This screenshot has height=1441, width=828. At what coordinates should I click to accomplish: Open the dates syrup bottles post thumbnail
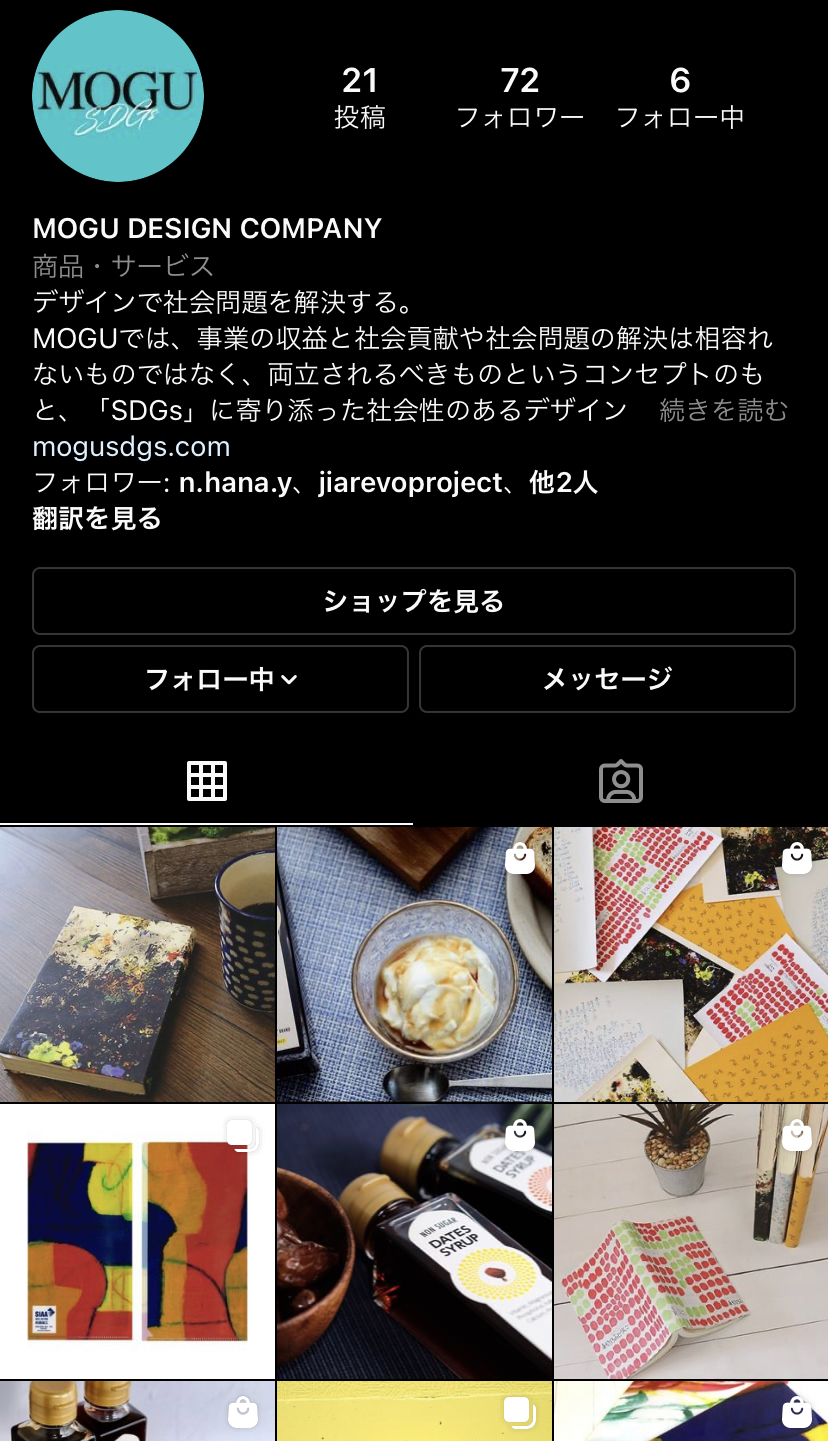414,1240
